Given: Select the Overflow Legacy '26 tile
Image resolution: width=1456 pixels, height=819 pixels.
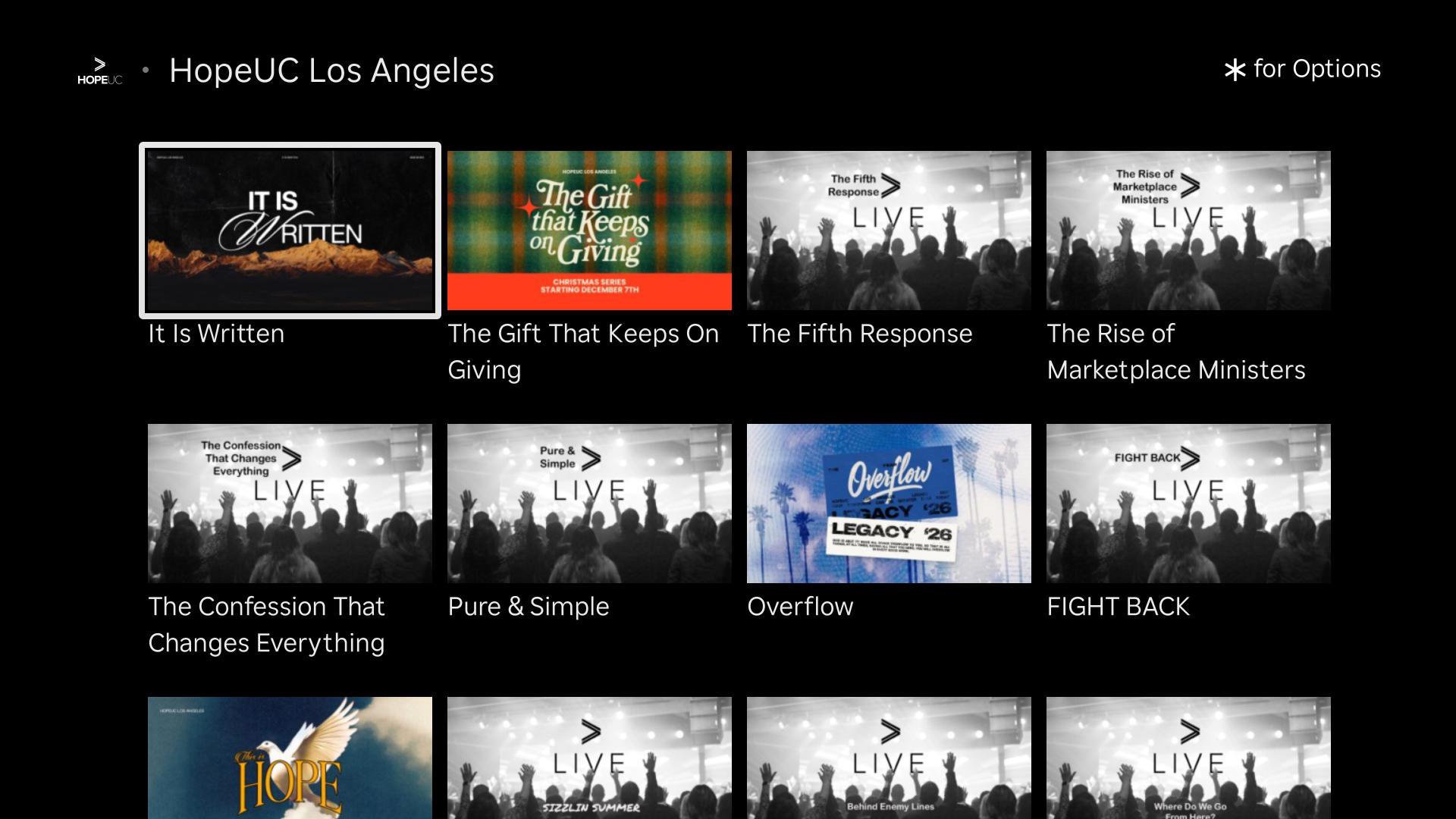Looking at the screenshot, I should pyautogui.click(x=889, y=503).
